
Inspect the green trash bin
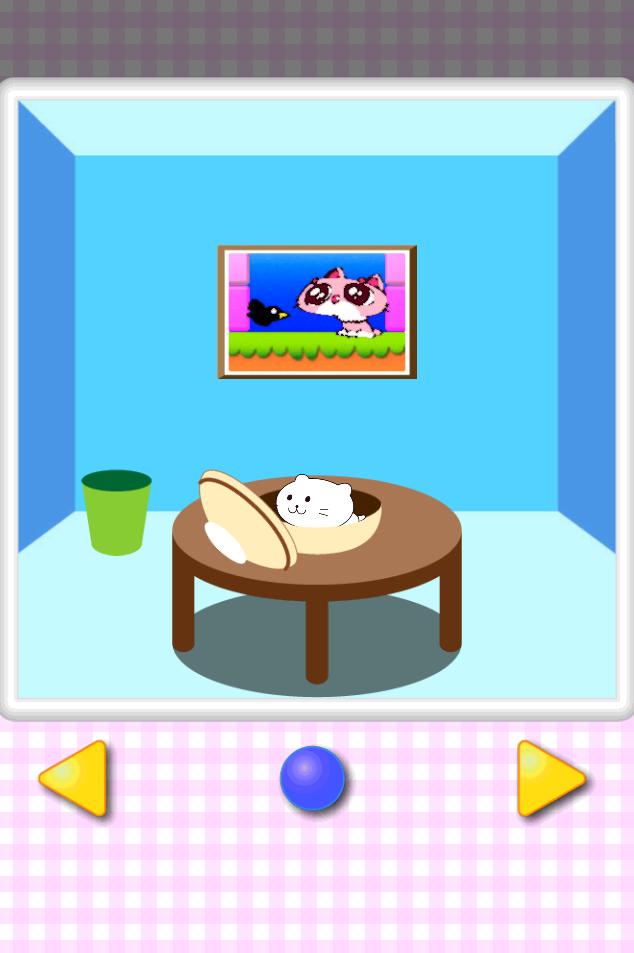point(116,513)
